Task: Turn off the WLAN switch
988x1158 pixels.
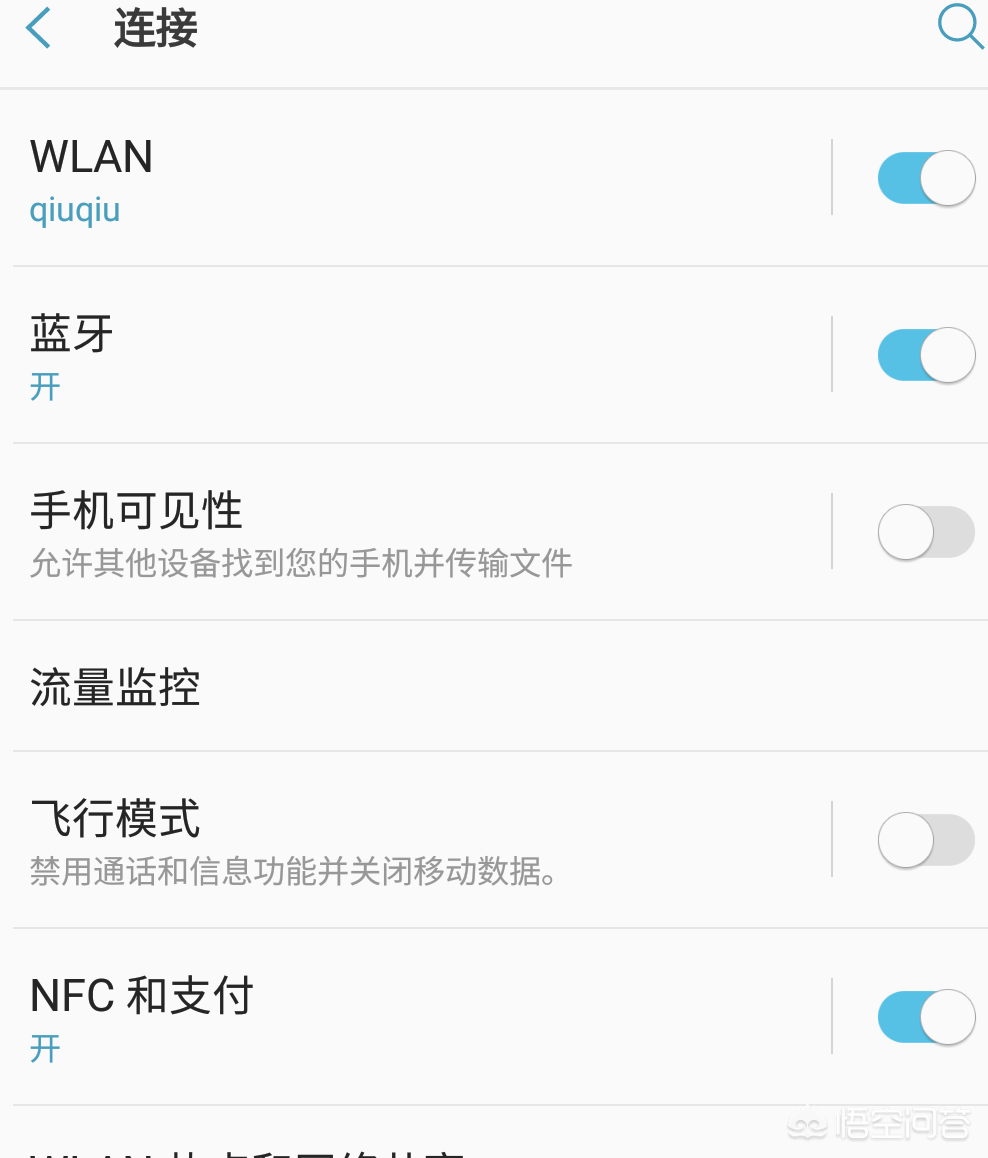Action: tap(926, 178)
